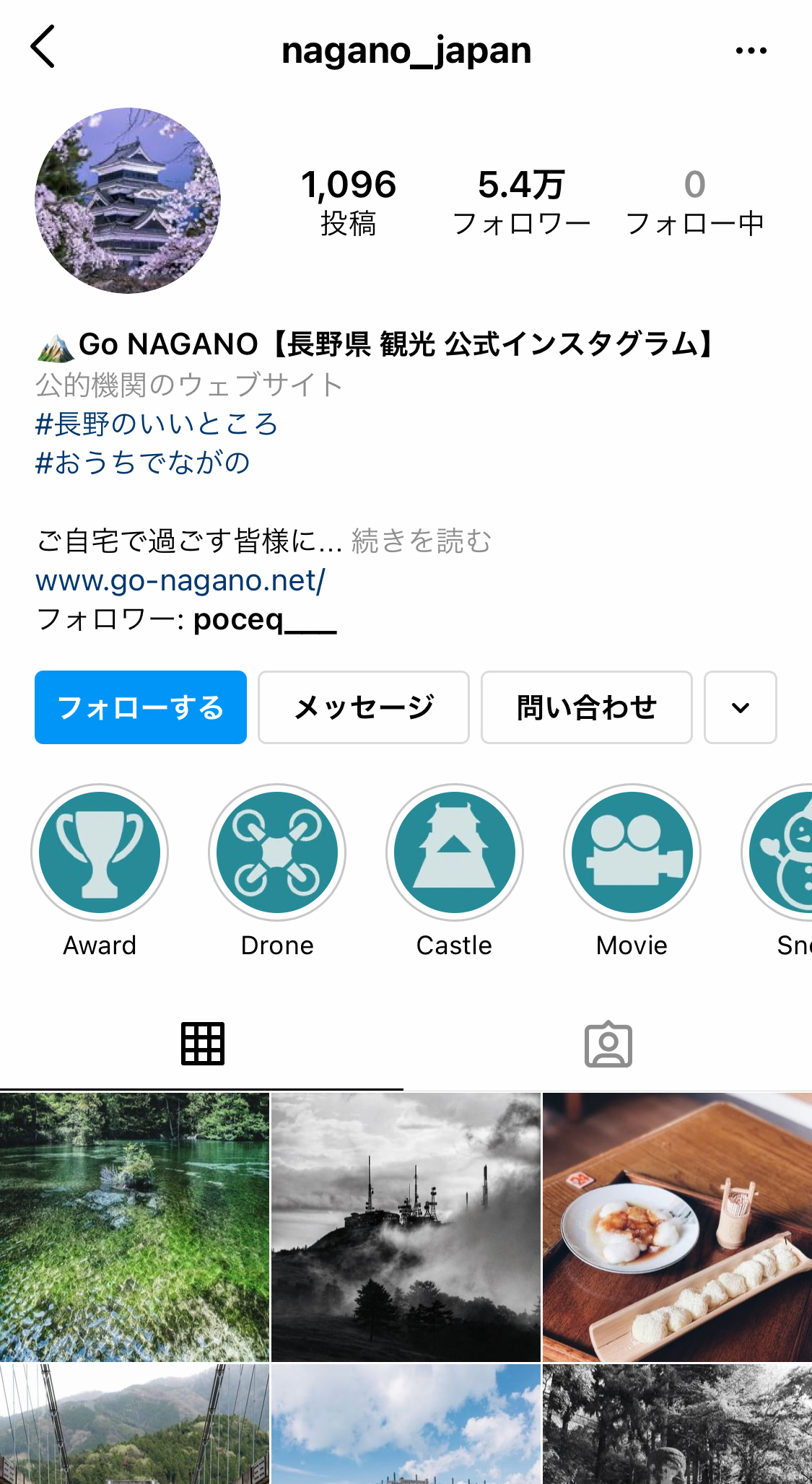Open the black-and-white foggy hill post
Image resolution: width=812 pixels, height=1484 pixels.
(x=406, y=1227)
